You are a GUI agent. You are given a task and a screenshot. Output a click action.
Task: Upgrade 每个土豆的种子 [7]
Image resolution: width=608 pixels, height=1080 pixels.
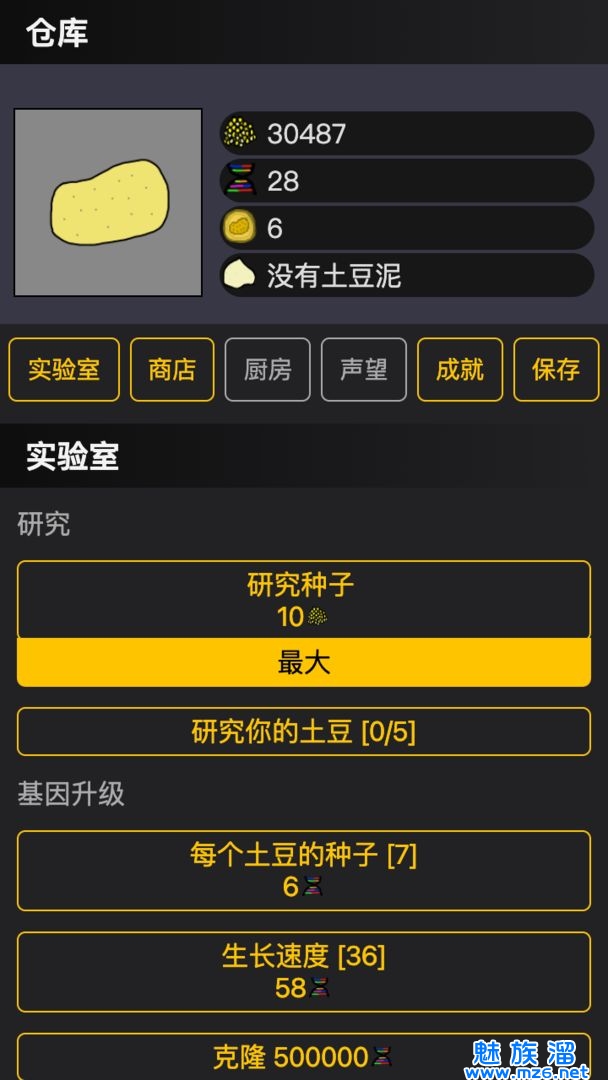(303, 870)
